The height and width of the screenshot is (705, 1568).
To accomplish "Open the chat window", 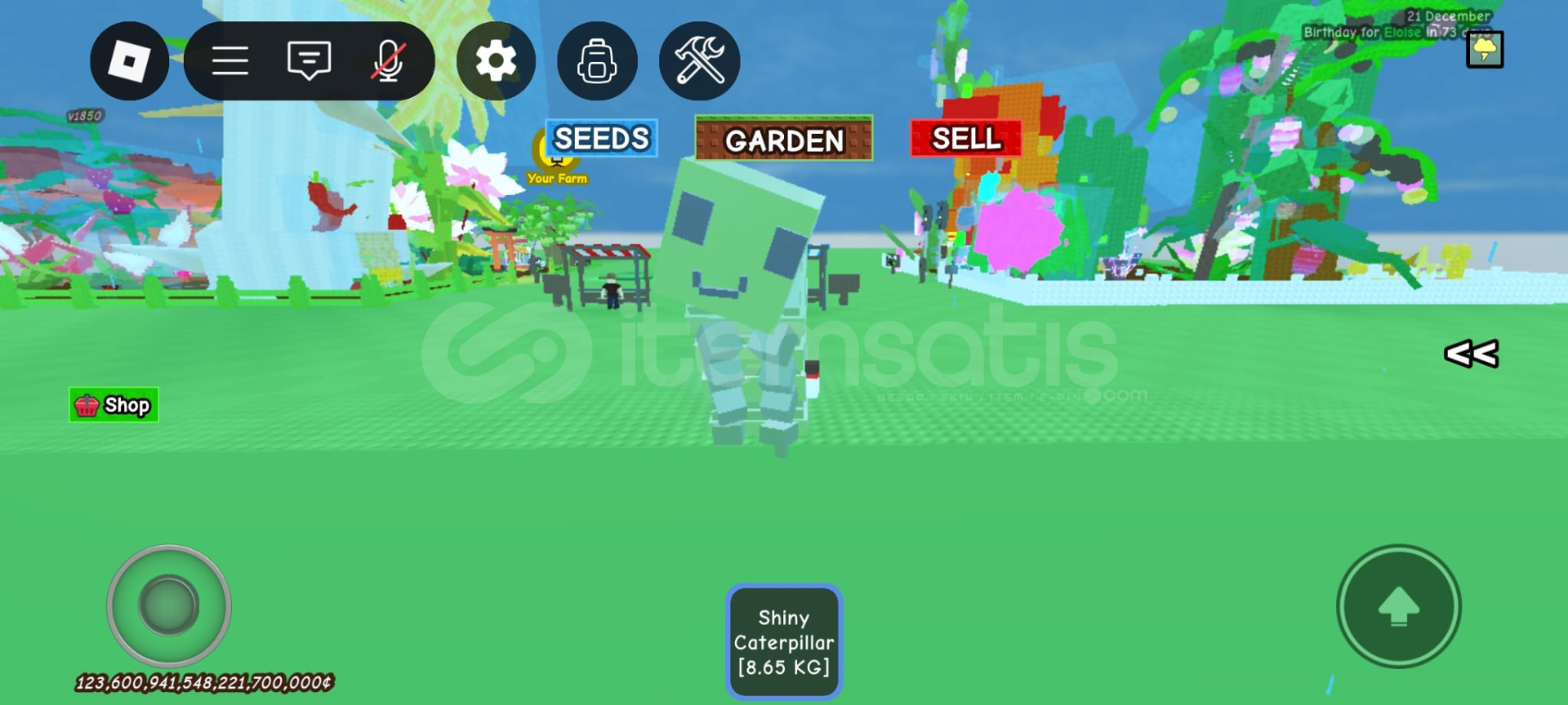I will click(309, 61).
